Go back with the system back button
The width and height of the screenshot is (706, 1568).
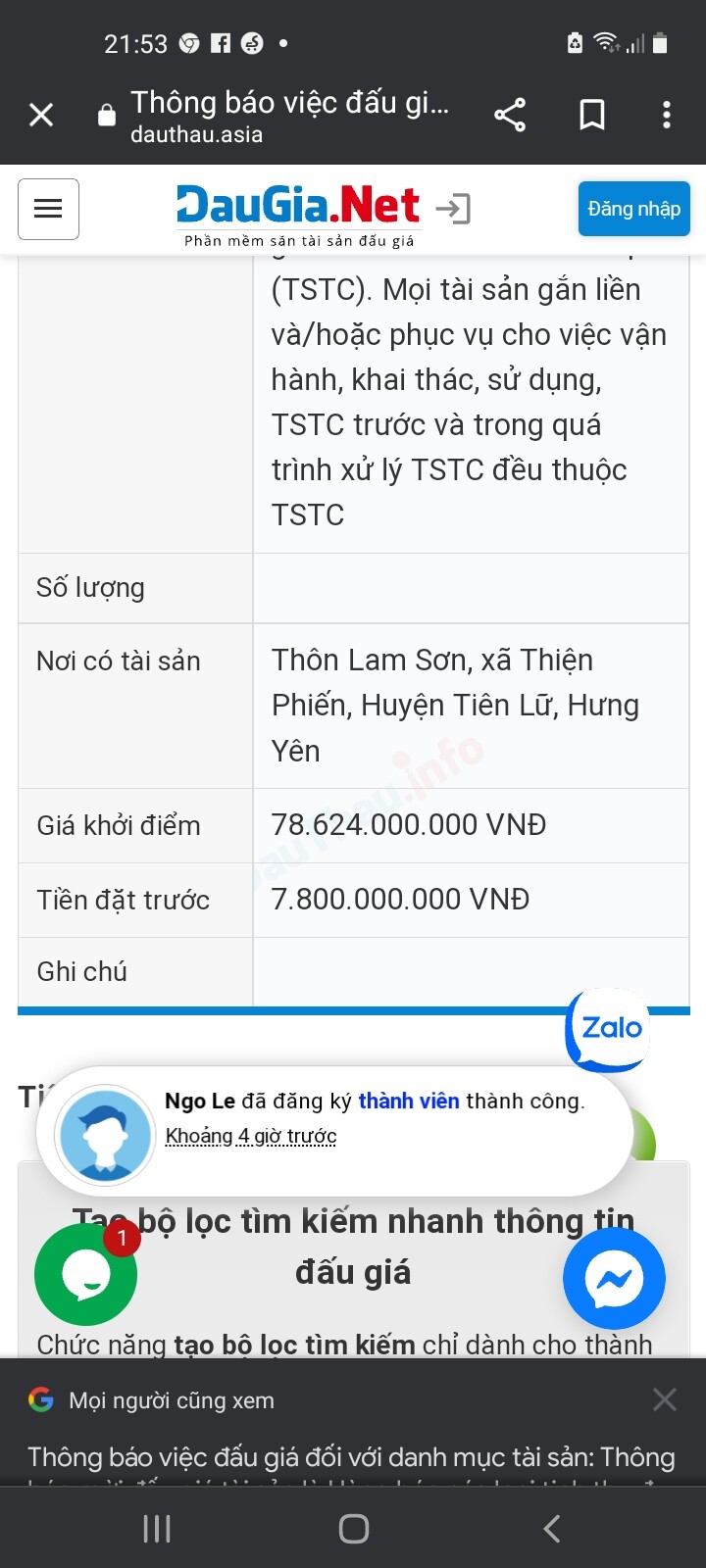pyautogui.click(x=552, y=1528)
